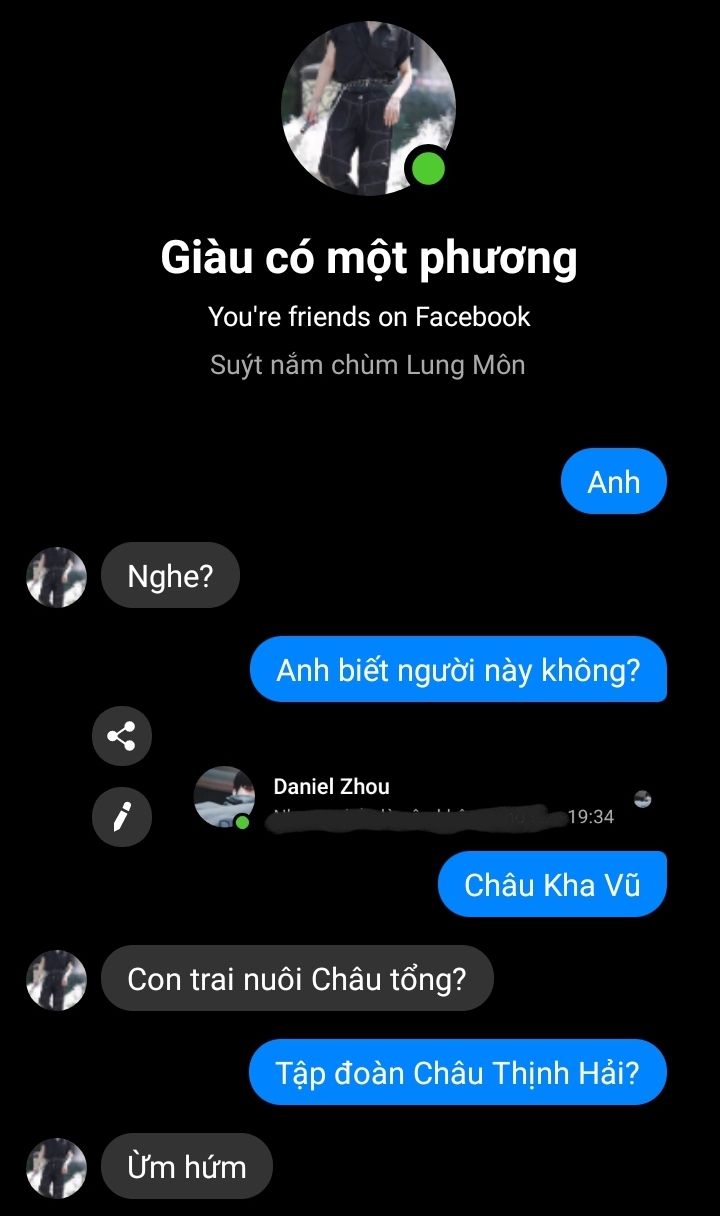Tap the "Con trai nuôi Châu tổng?" message
This screenshot has height=1216, width=720.
297,978
